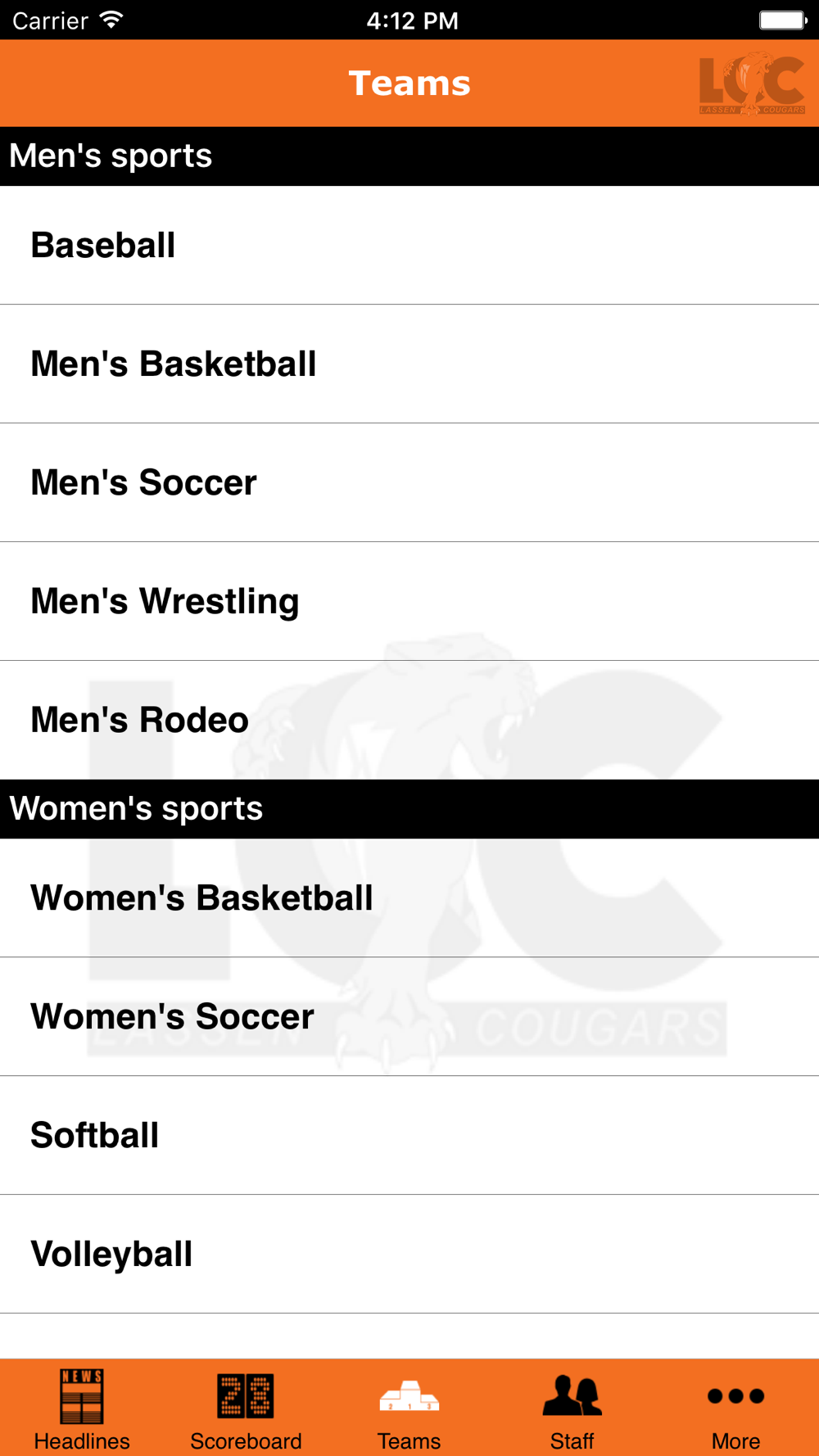Open the Baseball team page
The image size is (819, 1456).
coord(409,245)
